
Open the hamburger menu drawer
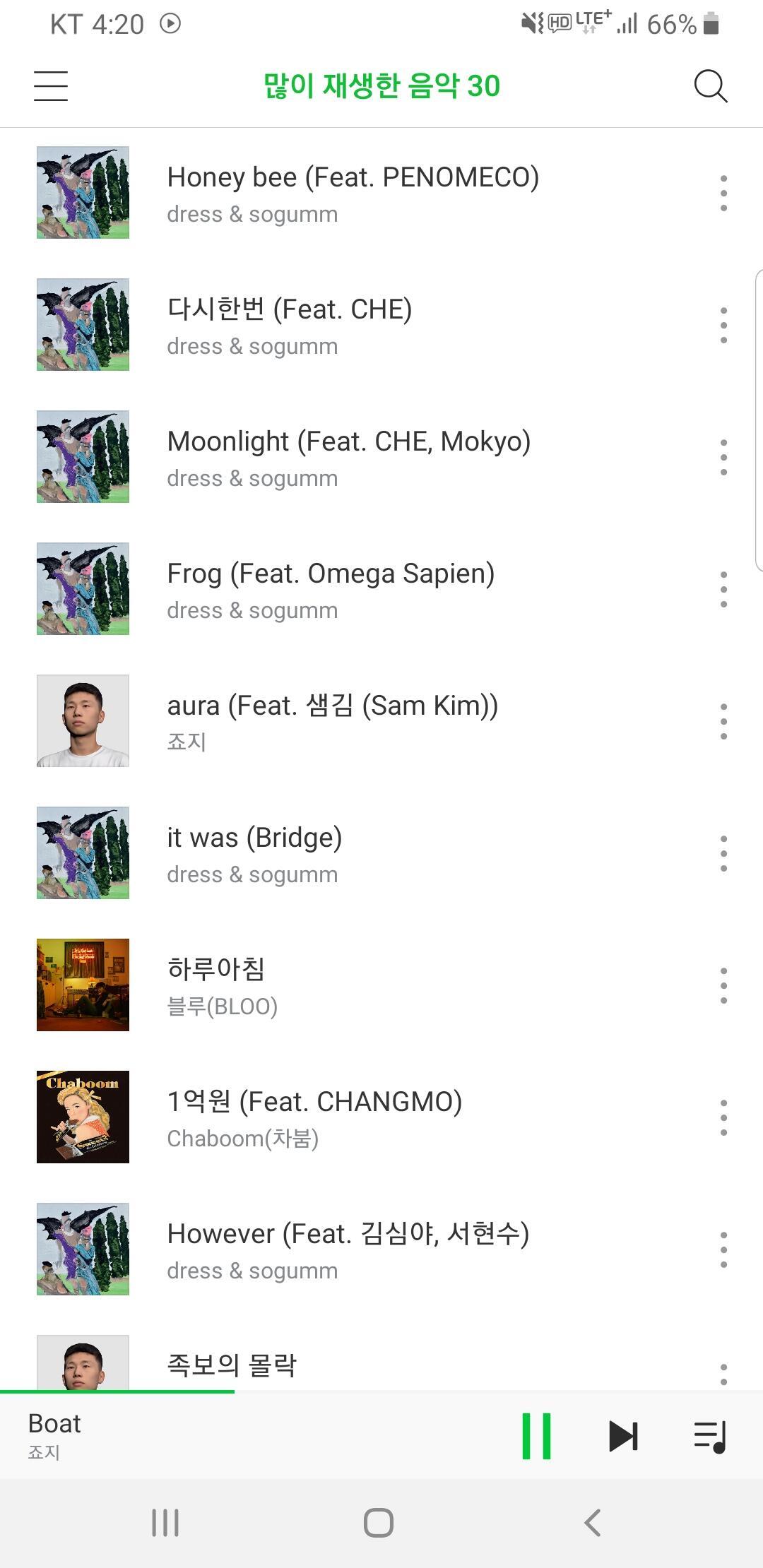(x=51, y=86)
